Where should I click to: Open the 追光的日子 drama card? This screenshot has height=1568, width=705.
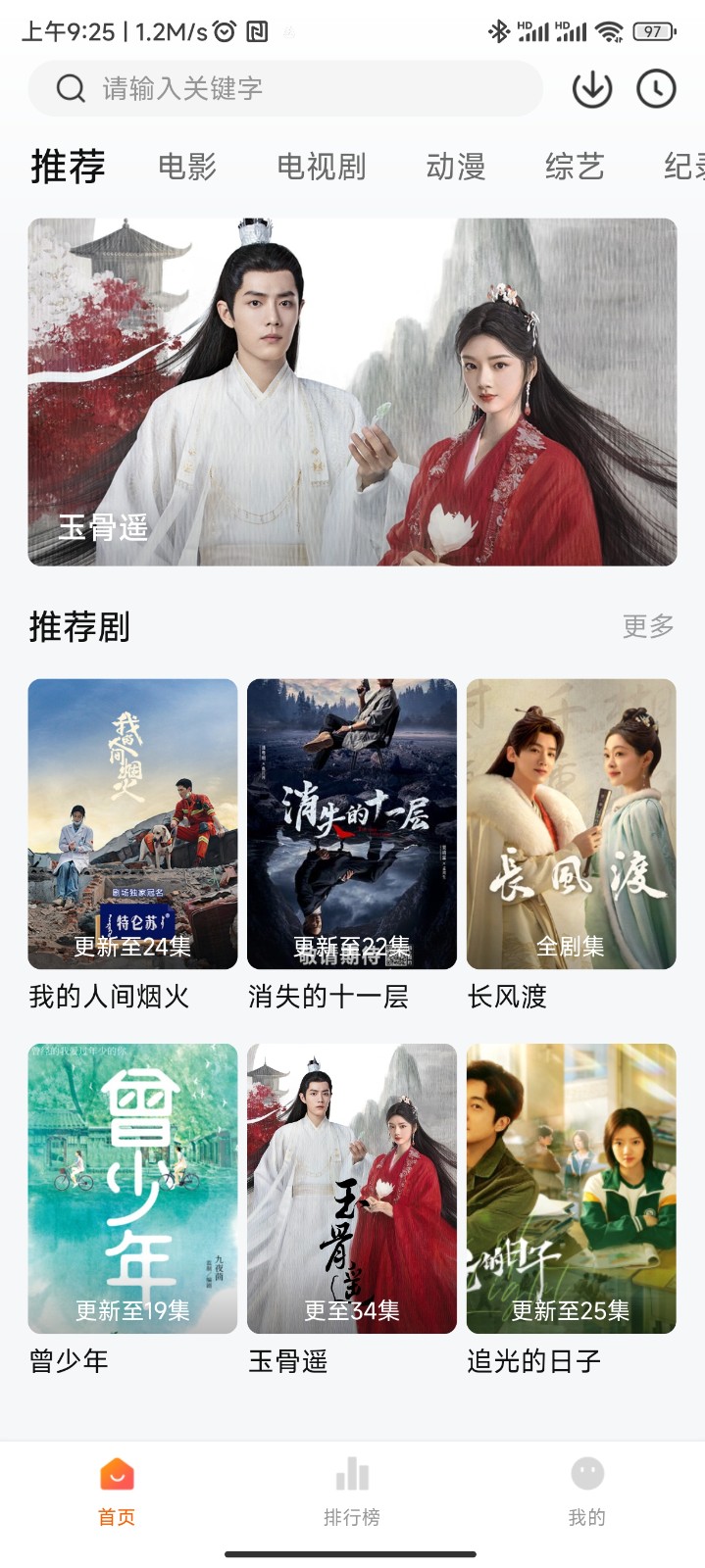(571, 1189)
